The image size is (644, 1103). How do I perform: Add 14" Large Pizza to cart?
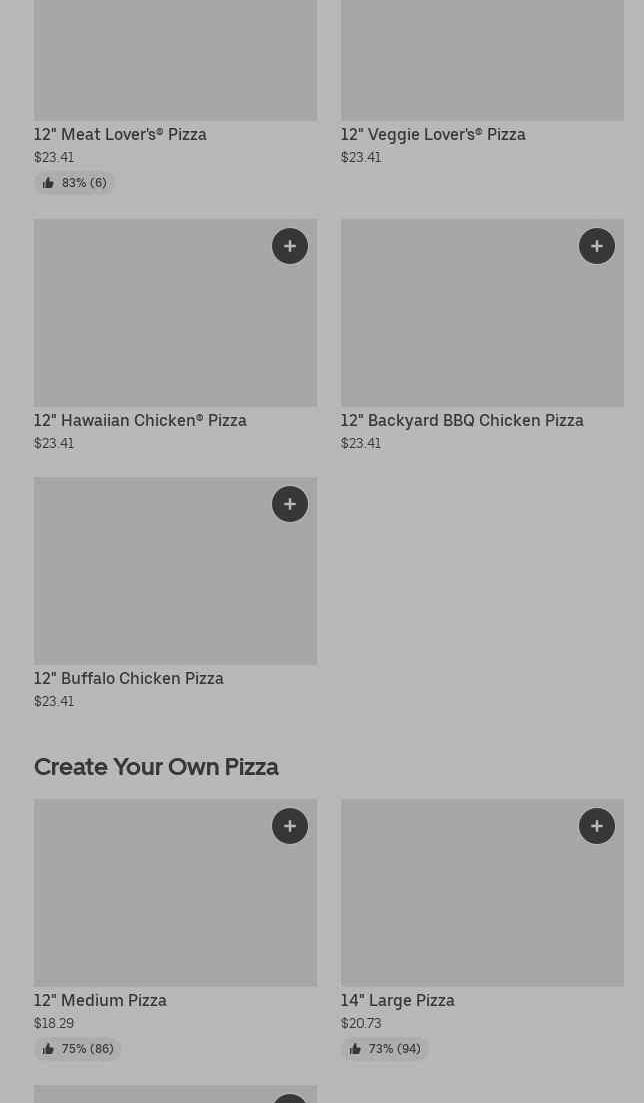597,826
